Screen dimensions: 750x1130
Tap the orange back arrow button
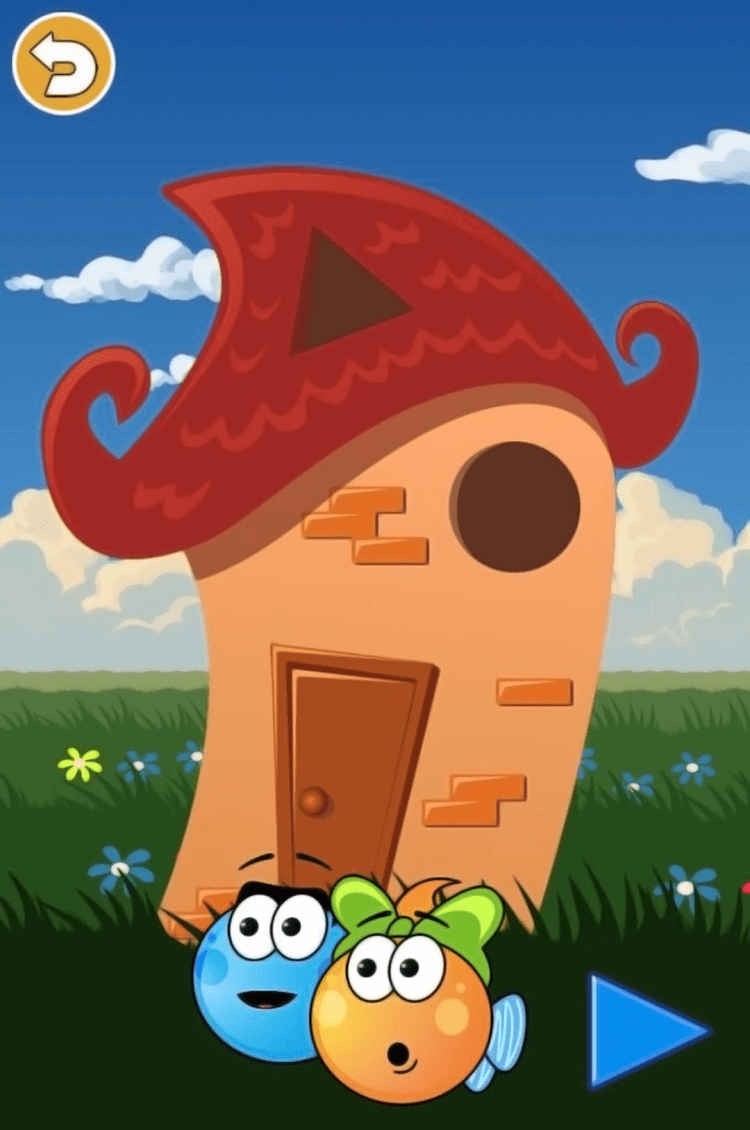tap(63, 63)
